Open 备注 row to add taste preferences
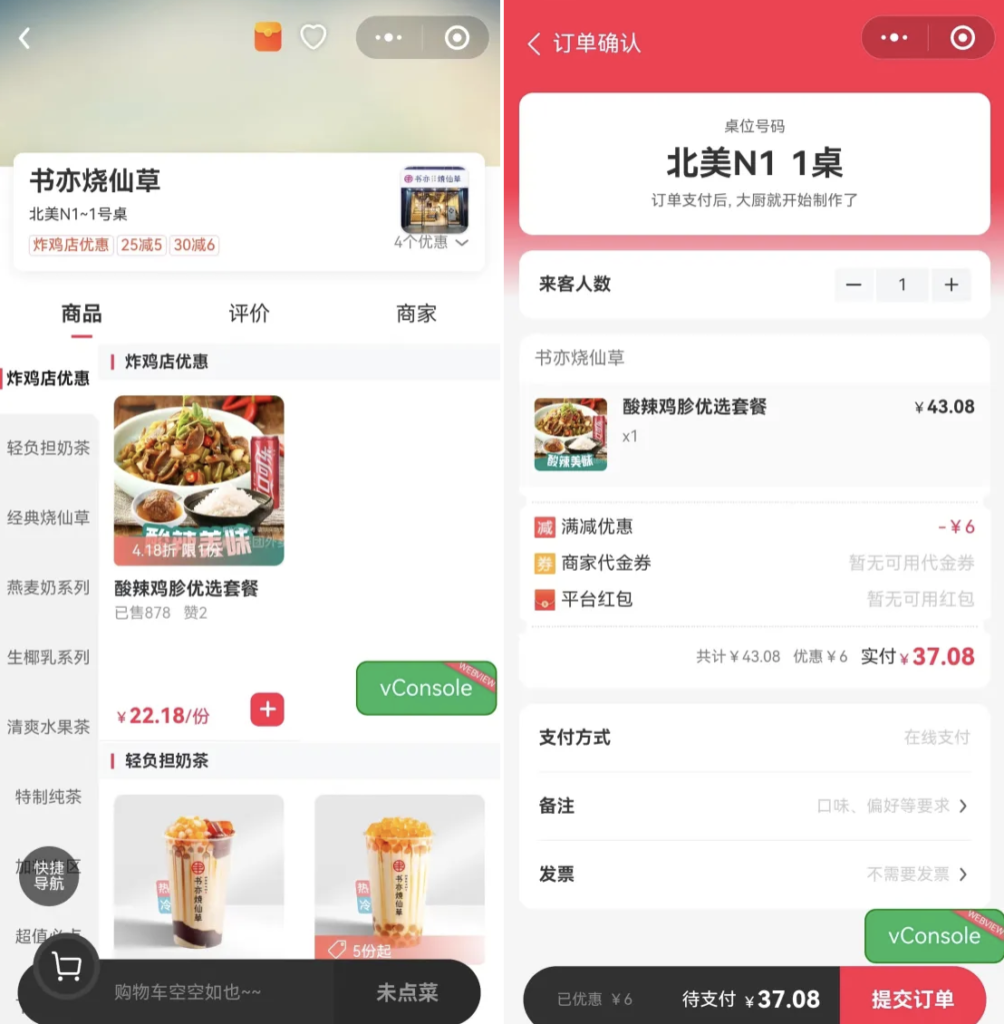 (755, 806)
